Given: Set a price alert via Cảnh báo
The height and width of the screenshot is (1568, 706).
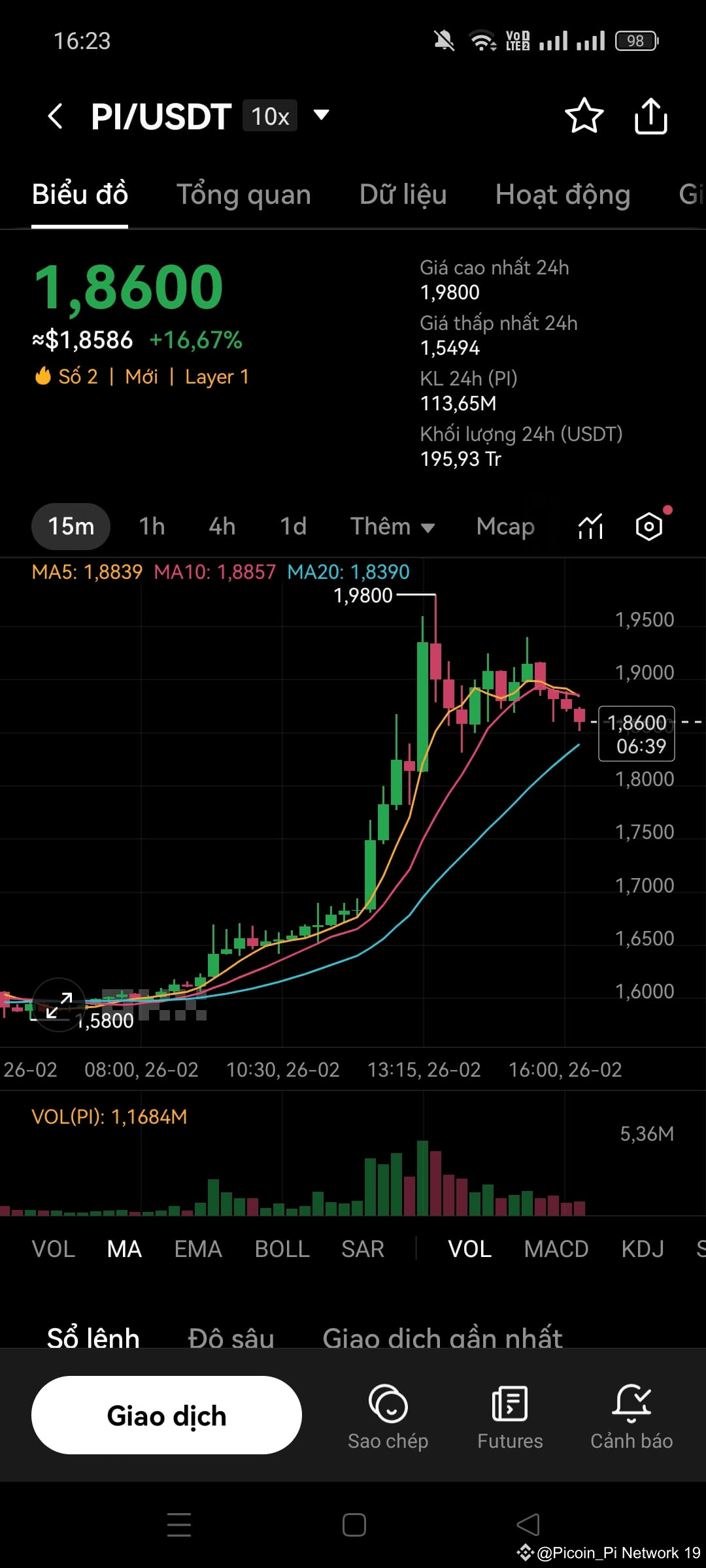Looking at the screenshot, I should pyautogui.click(x=631, y=1416).
